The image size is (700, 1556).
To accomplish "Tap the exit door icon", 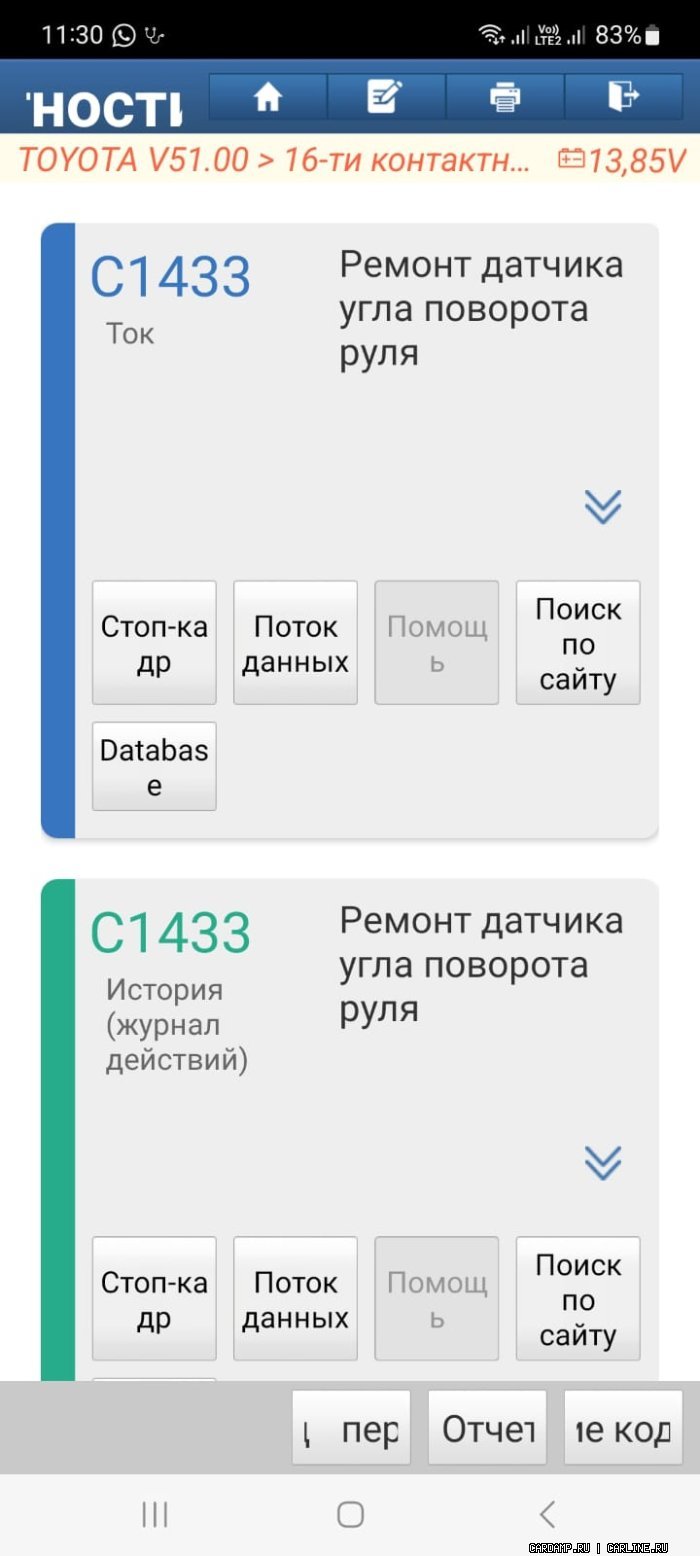I will point(623,96).
